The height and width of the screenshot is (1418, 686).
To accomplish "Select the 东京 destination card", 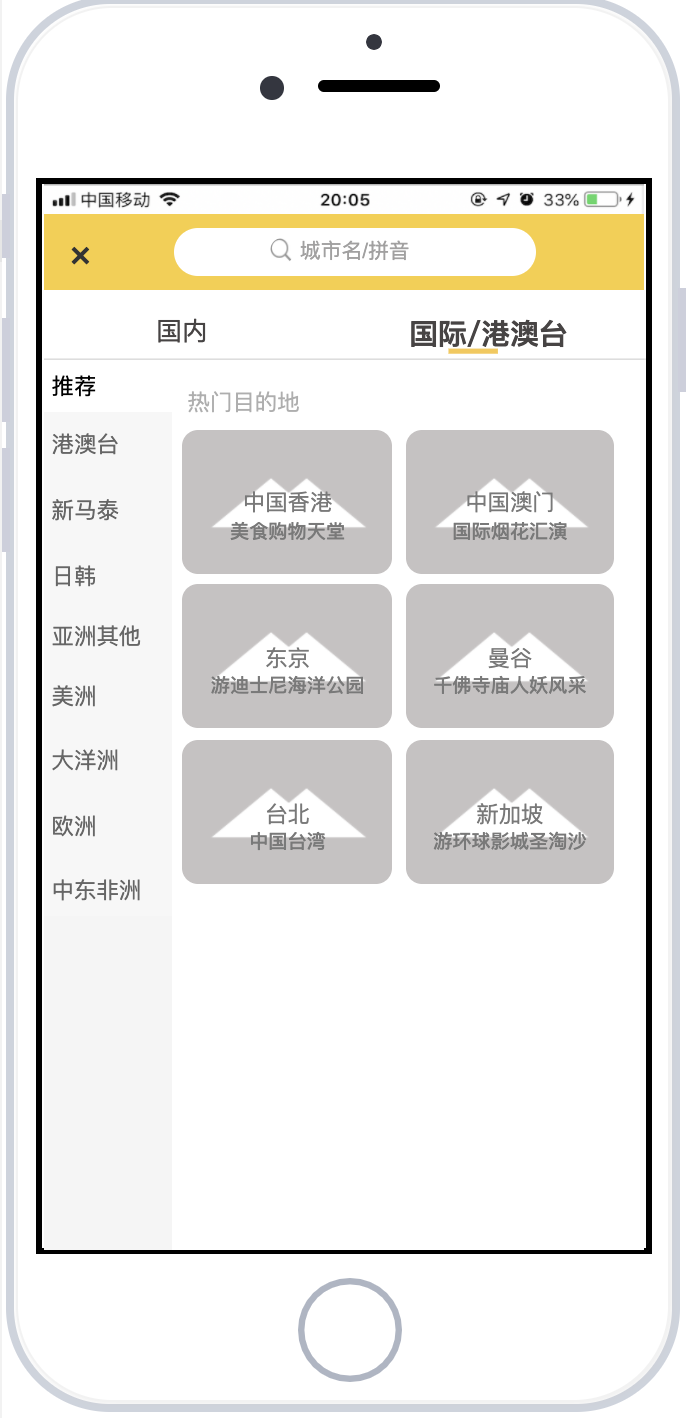I will click(x=287, y=656).
